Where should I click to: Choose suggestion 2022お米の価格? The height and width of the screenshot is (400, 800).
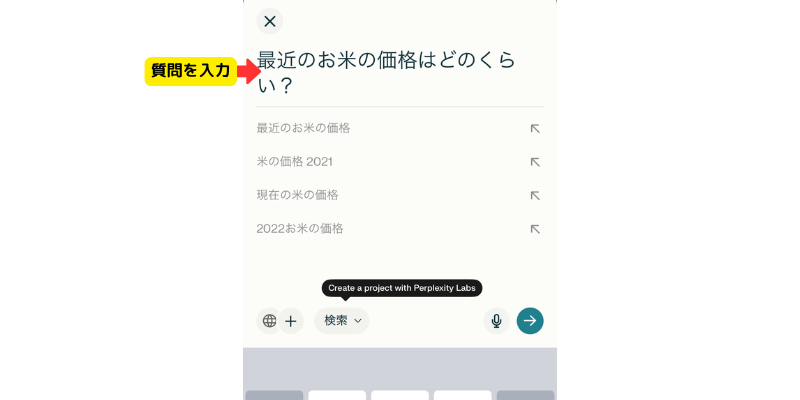(x=299, y=228)
